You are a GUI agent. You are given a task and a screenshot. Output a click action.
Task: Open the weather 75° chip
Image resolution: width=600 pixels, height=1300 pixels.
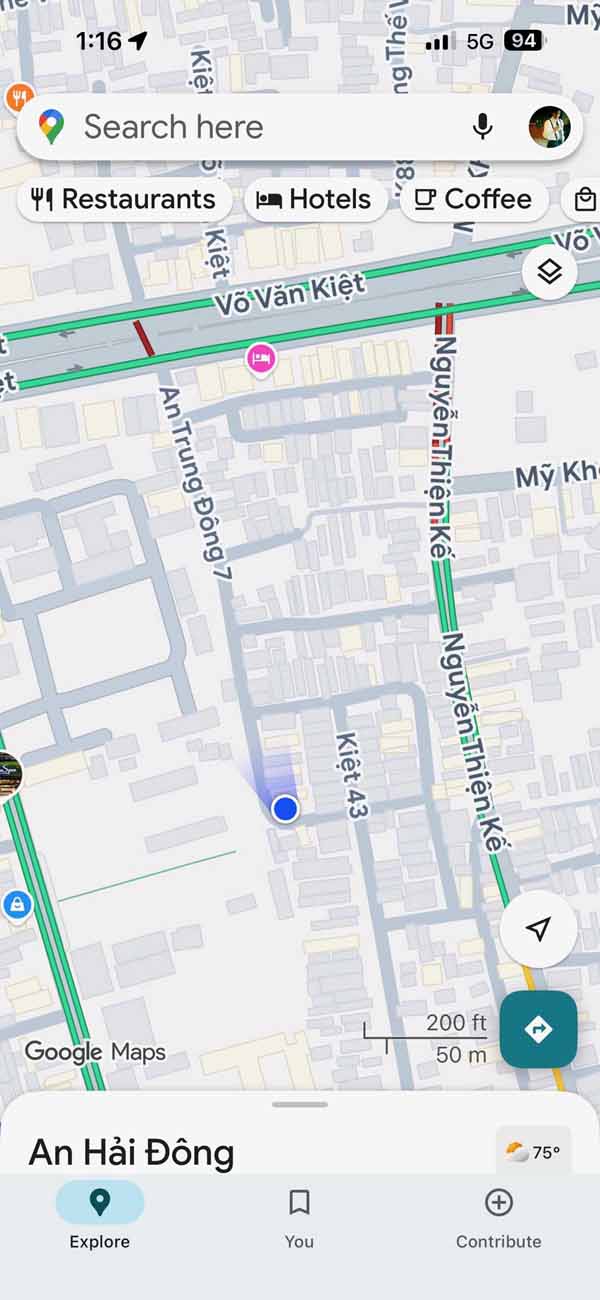tap(532, 1152)
